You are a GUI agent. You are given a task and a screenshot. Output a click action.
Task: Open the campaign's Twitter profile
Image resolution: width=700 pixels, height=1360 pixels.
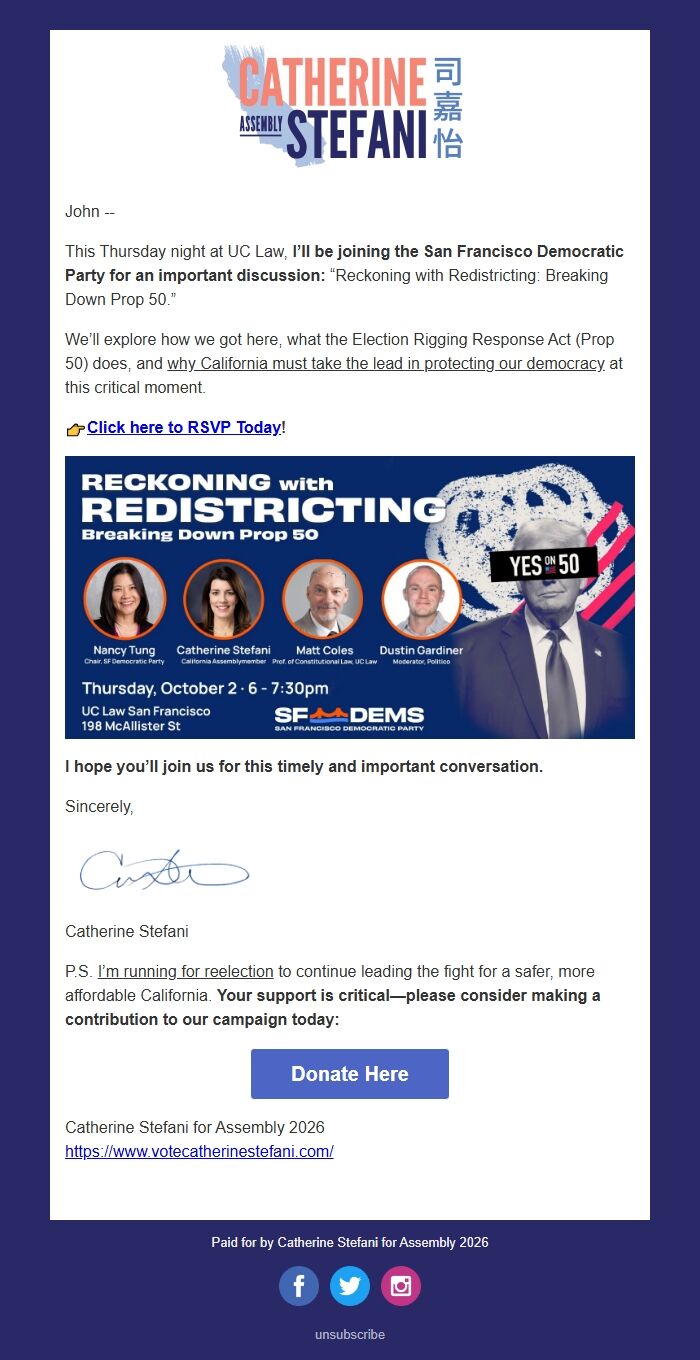[350, 1286]
